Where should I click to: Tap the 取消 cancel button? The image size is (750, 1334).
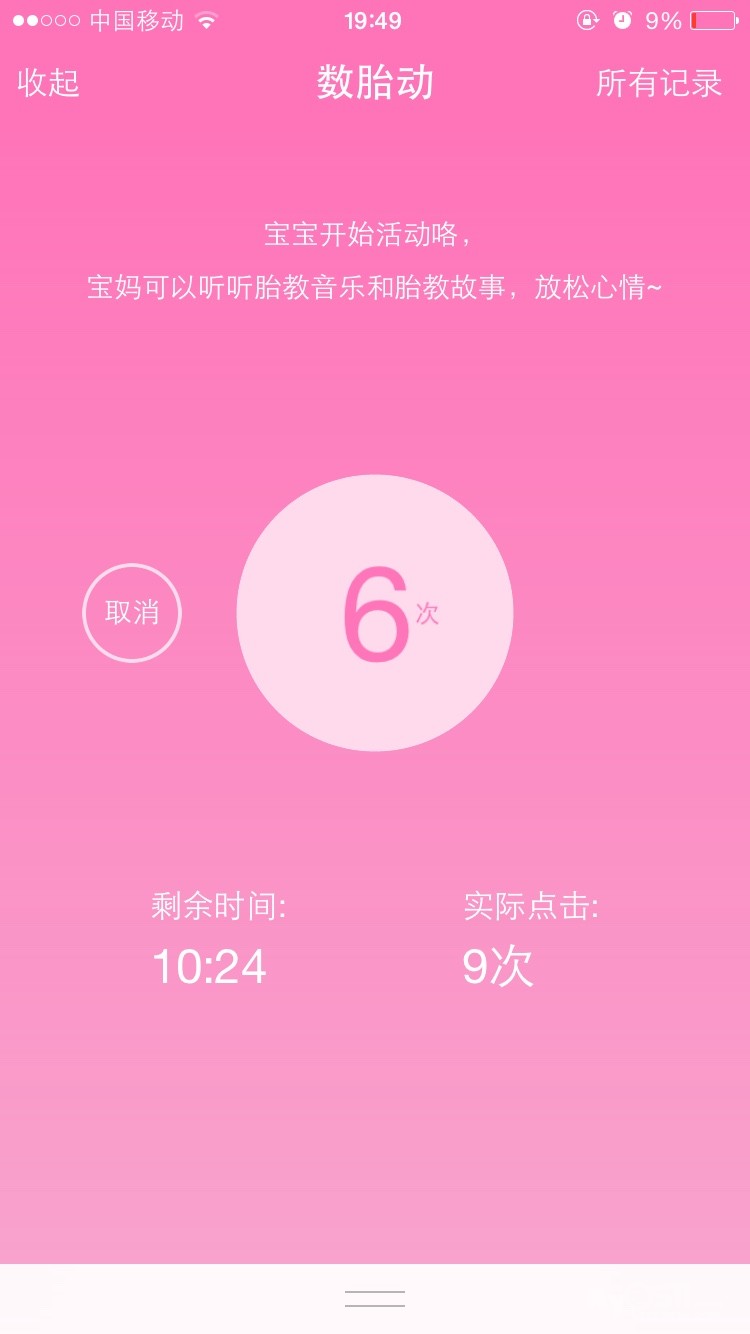[x=132, y=613]
